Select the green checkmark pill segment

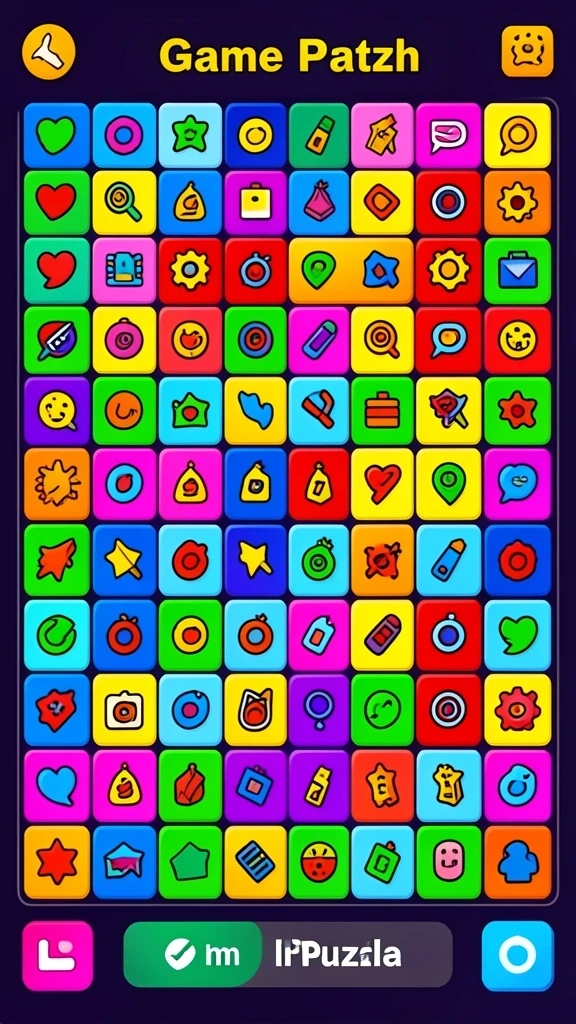click(193, 954)
